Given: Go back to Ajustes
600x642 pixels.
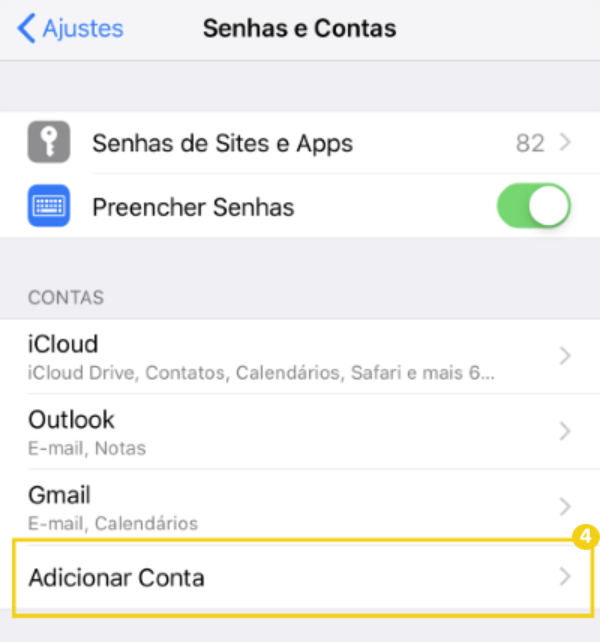Looking at the screenshot, I should (x=70, y=28).
